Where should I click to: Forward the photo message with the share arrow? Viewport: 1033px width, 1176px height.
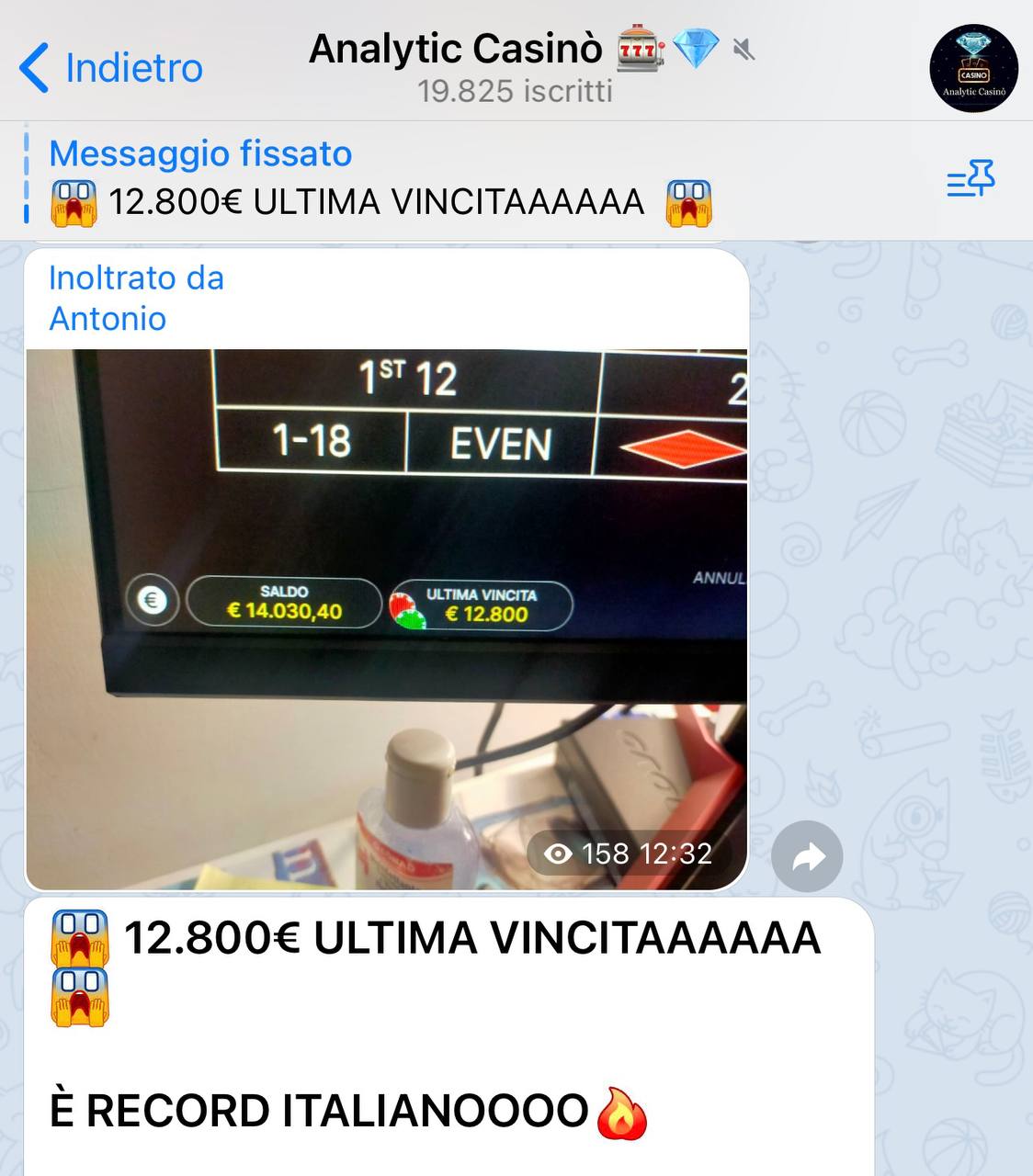click(807, 856)
